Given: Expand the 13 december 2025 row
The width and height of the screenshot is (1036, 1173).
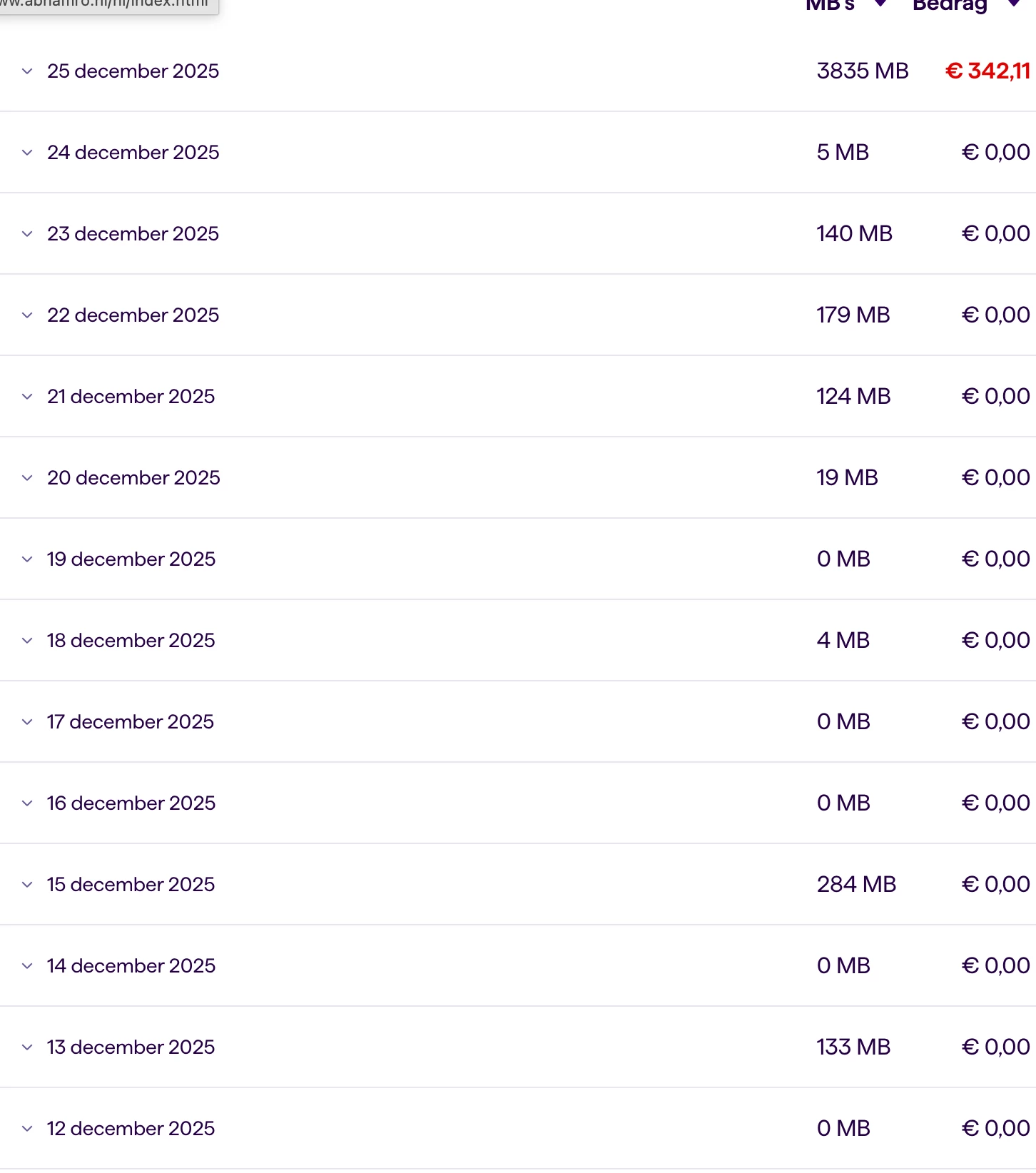Looking at the screenshot, I should pos(27,1047).
